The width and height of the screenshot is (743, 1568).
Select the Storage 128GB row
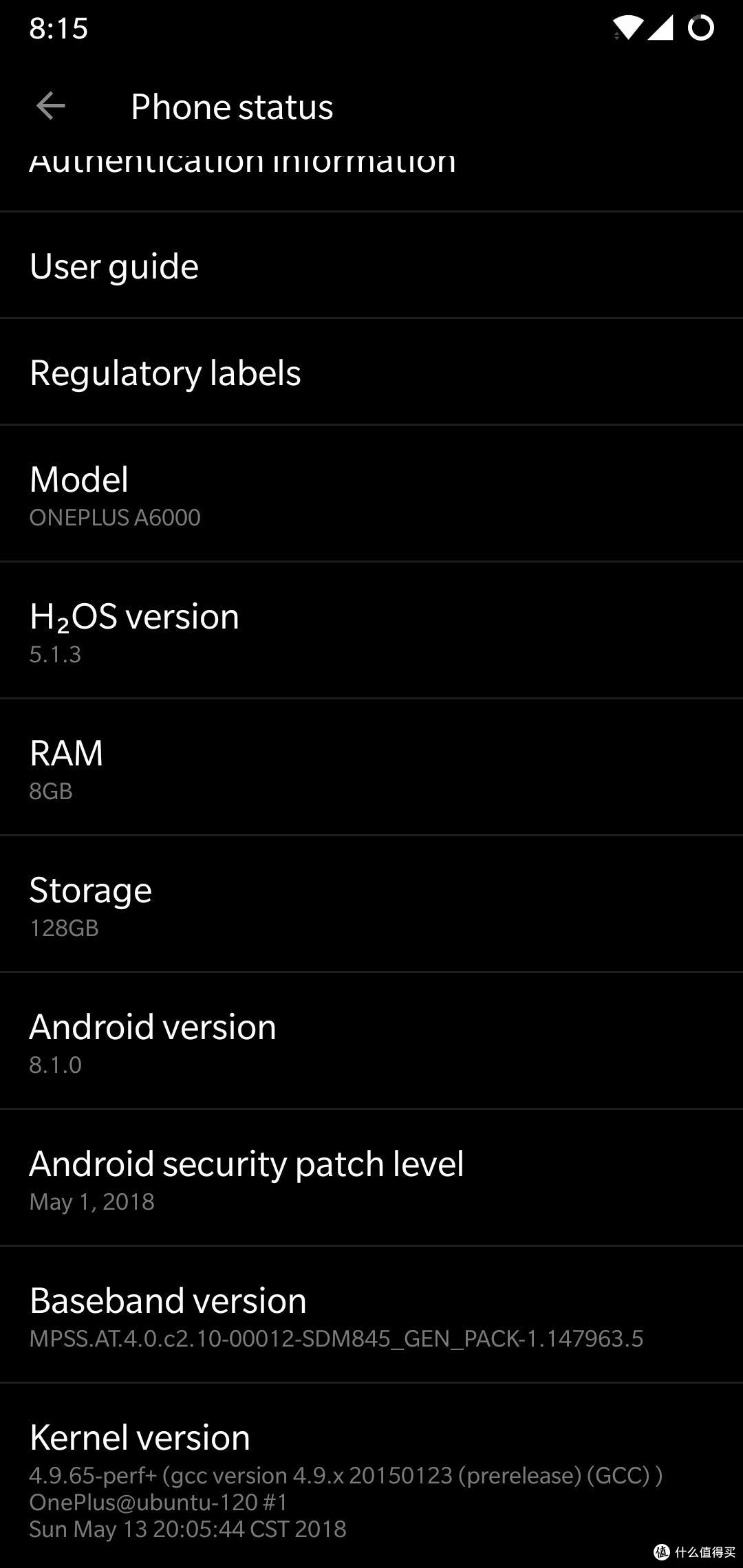pos(371,904)
